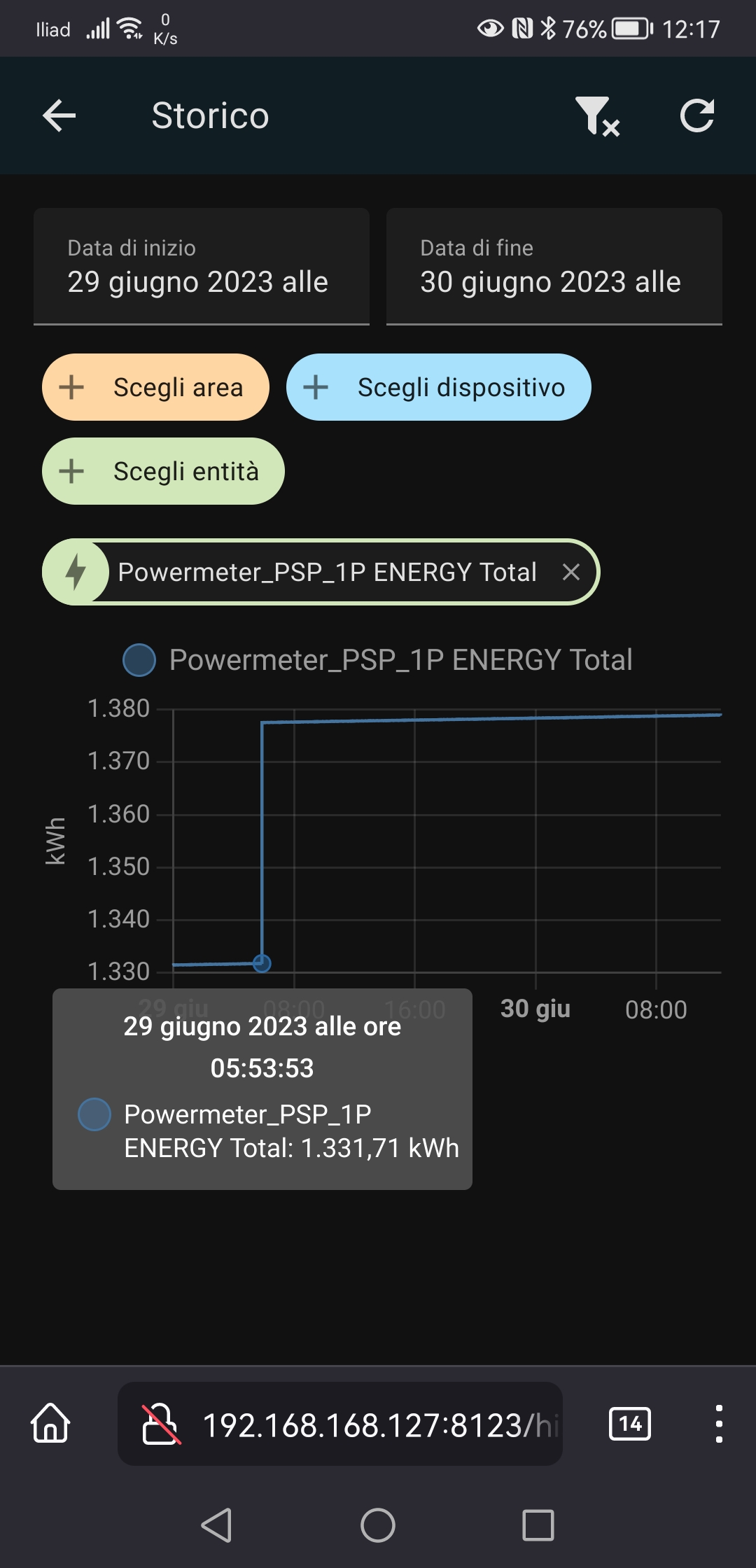756x1568 pixels.
Task: Tap the Scegli entità chip
Action: click(163, 471)
